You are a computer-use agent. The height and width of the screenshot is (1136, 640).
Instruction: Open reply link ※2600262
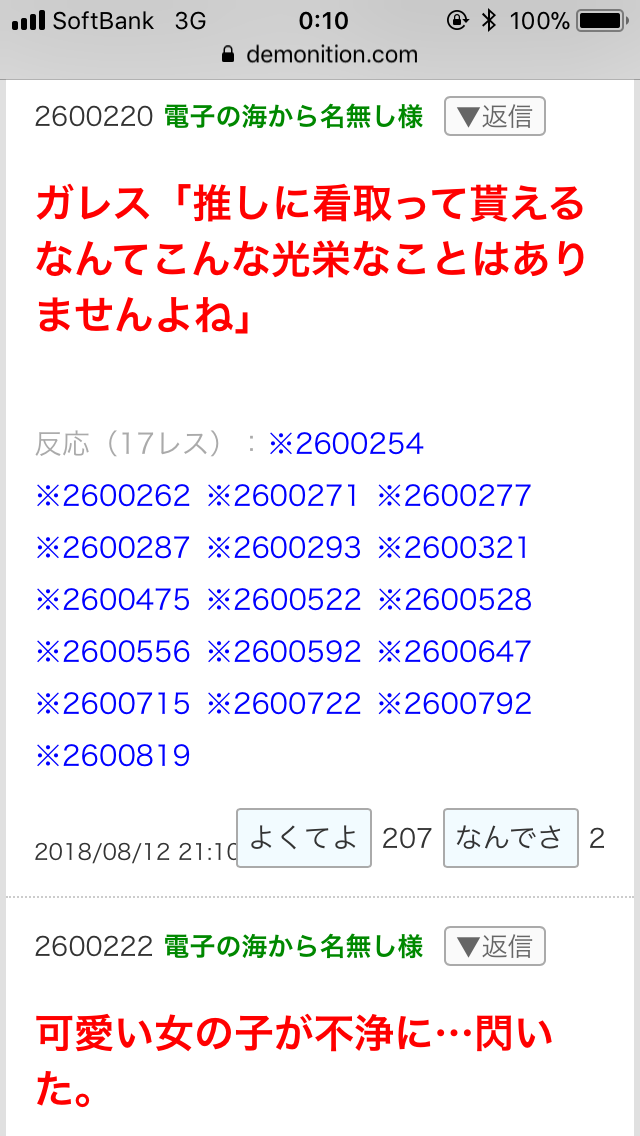point(112,495)
